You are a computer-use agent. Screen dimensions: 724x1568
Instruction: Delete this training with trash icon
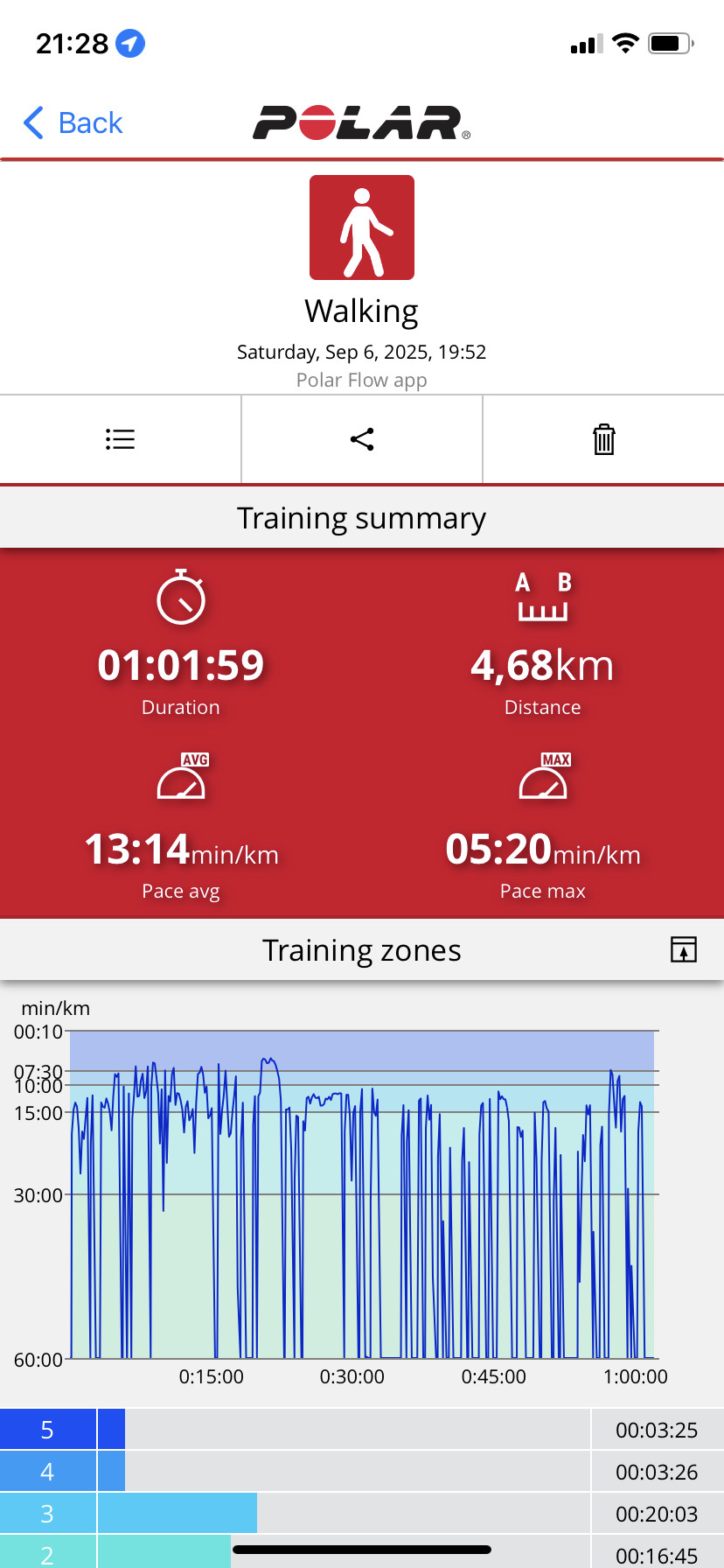(604, 439)
